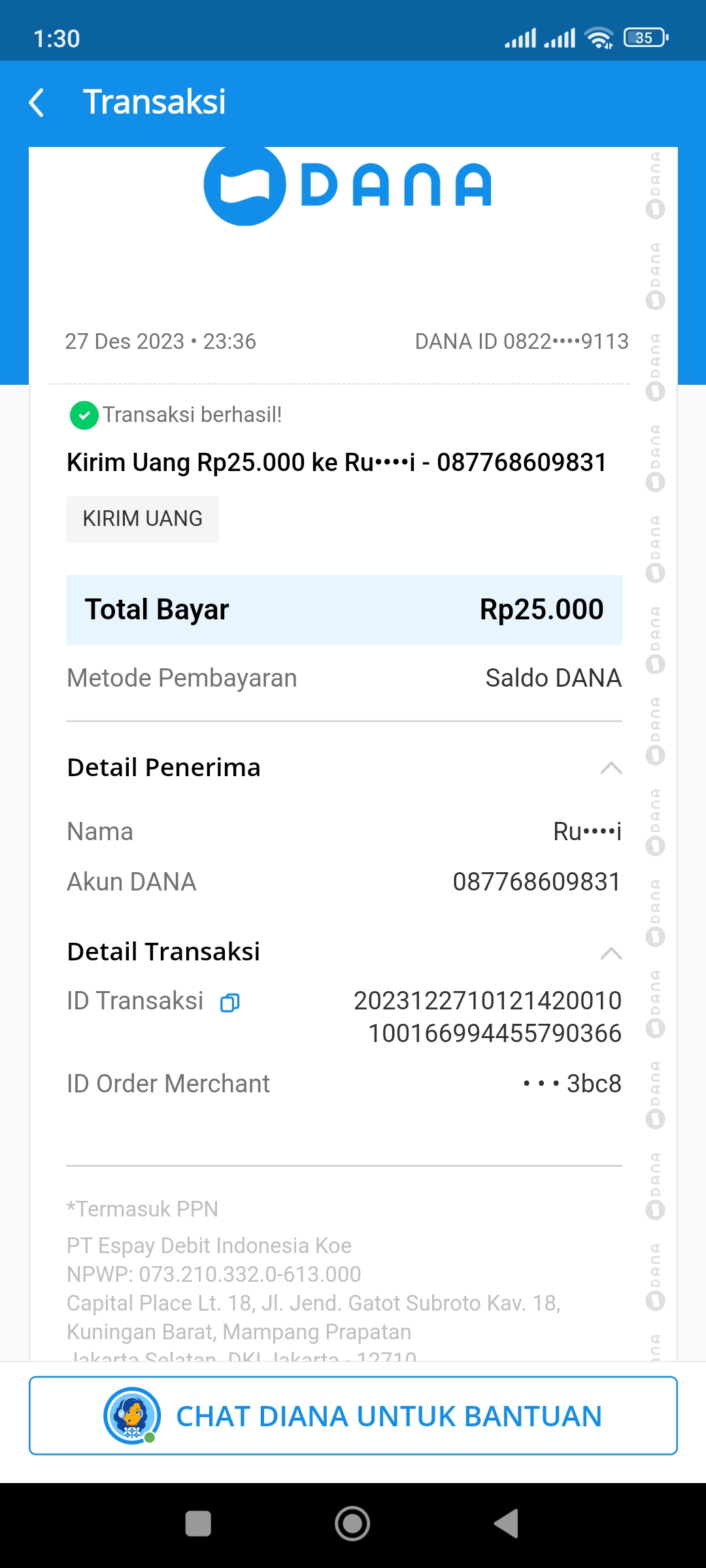
Task: Go to the Android home screen
Action: (x=352, y=1524)
